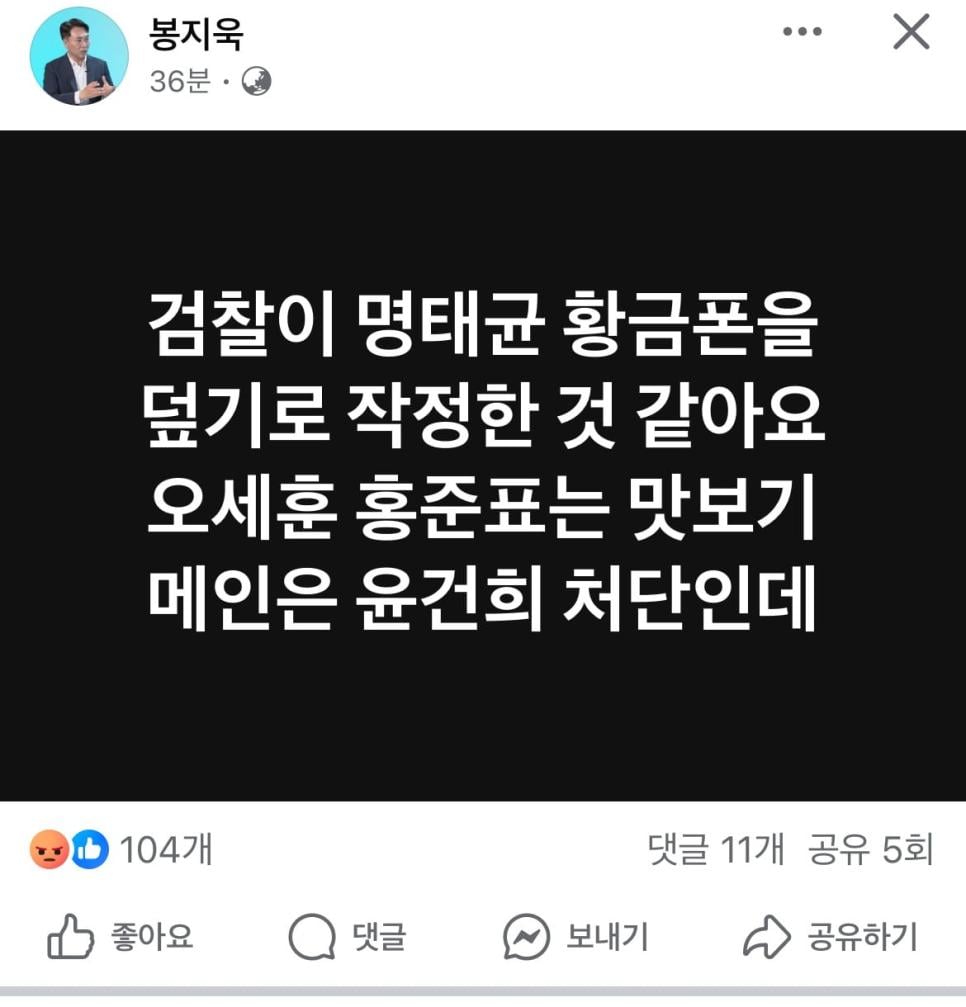
Task: Tap the 댓글 comment button
Action: (x=348, y=937)
